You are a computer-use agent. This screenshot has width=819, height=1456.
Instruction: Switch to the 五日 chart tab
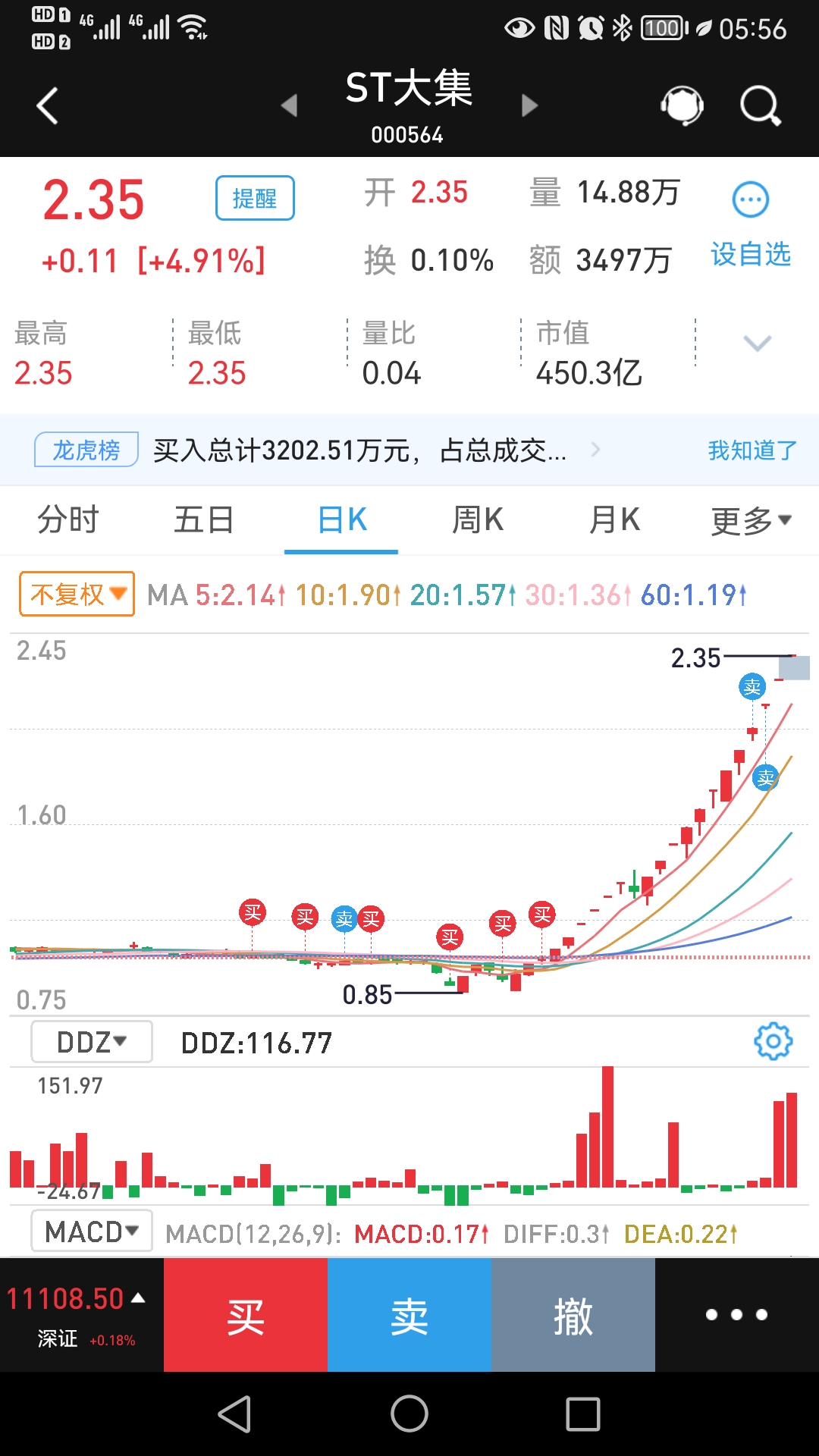click(x=204, y=520)
